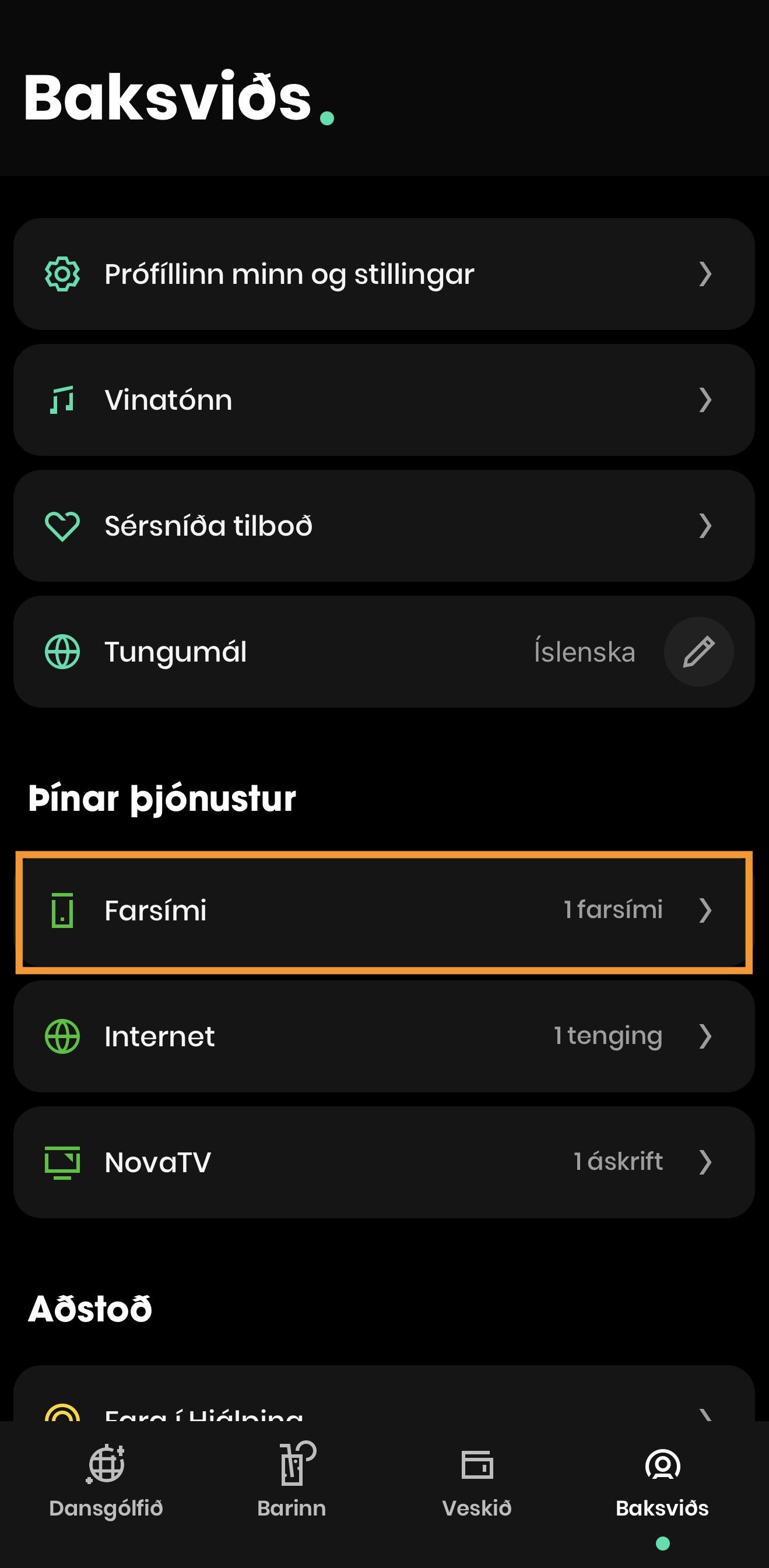The height and width of the screenshot is (1568, 769).
Task: Switch to the Barinn tab
Action: coord(292,1481)
